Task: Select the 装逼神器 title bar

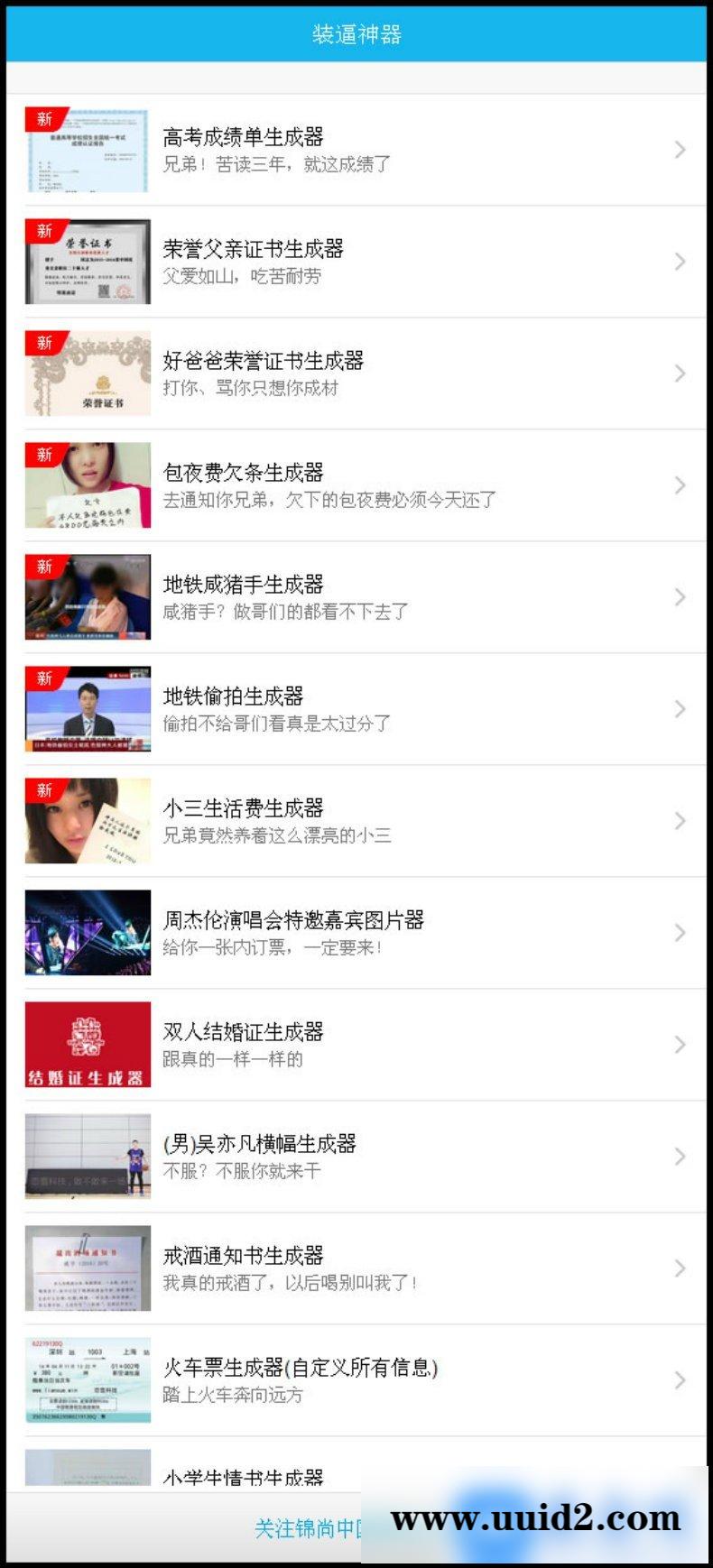Action: [x=356, y=36]
